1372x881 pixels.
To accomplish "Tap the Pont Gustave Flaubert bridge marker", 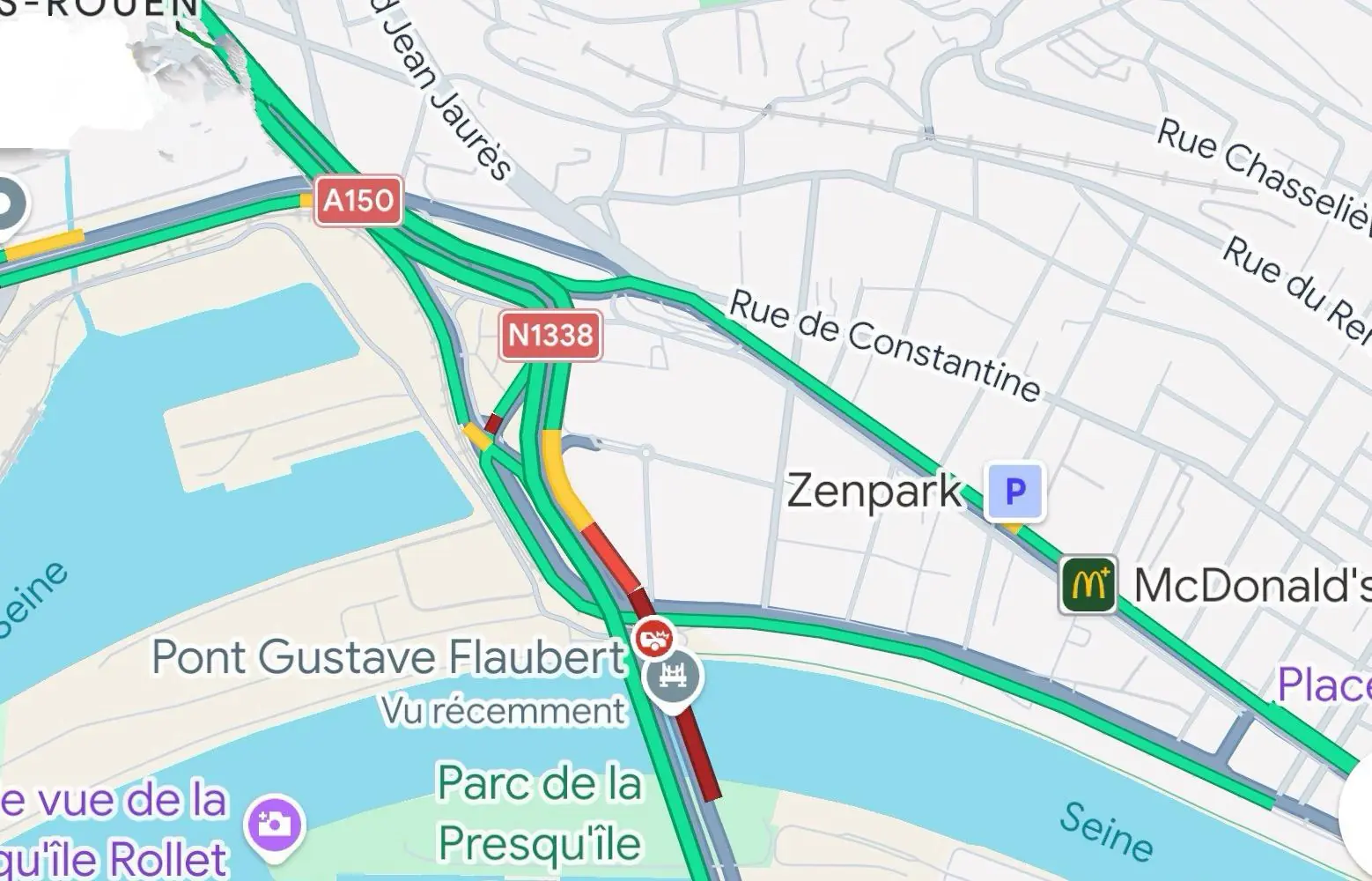I will pos(675,677).
